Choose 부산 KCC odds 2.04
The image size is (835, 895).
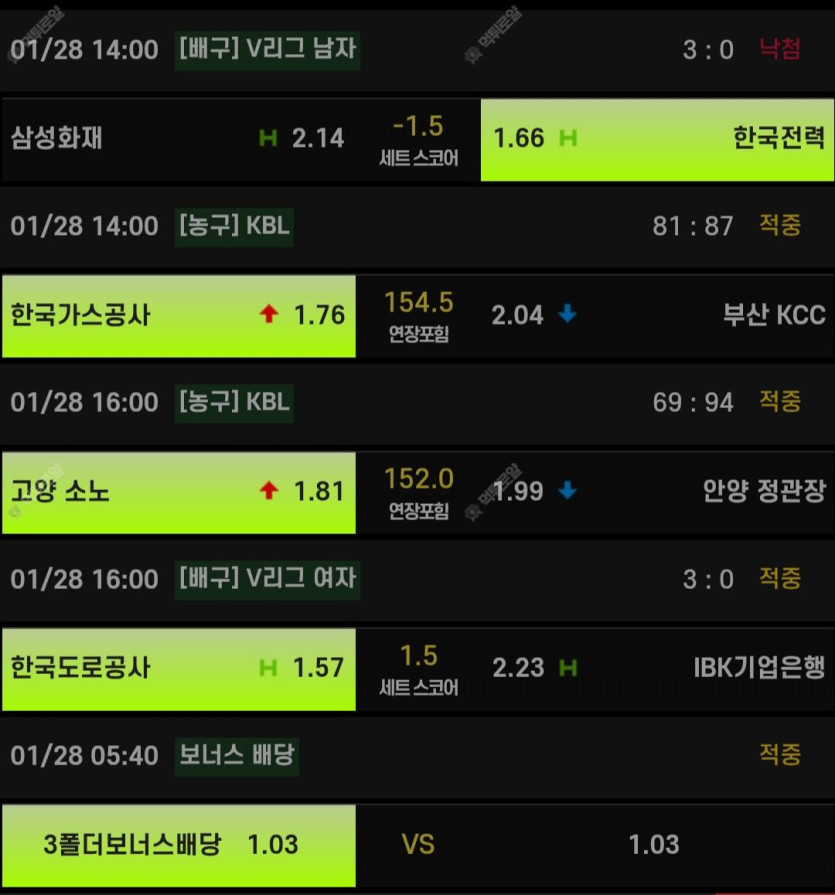656,315
